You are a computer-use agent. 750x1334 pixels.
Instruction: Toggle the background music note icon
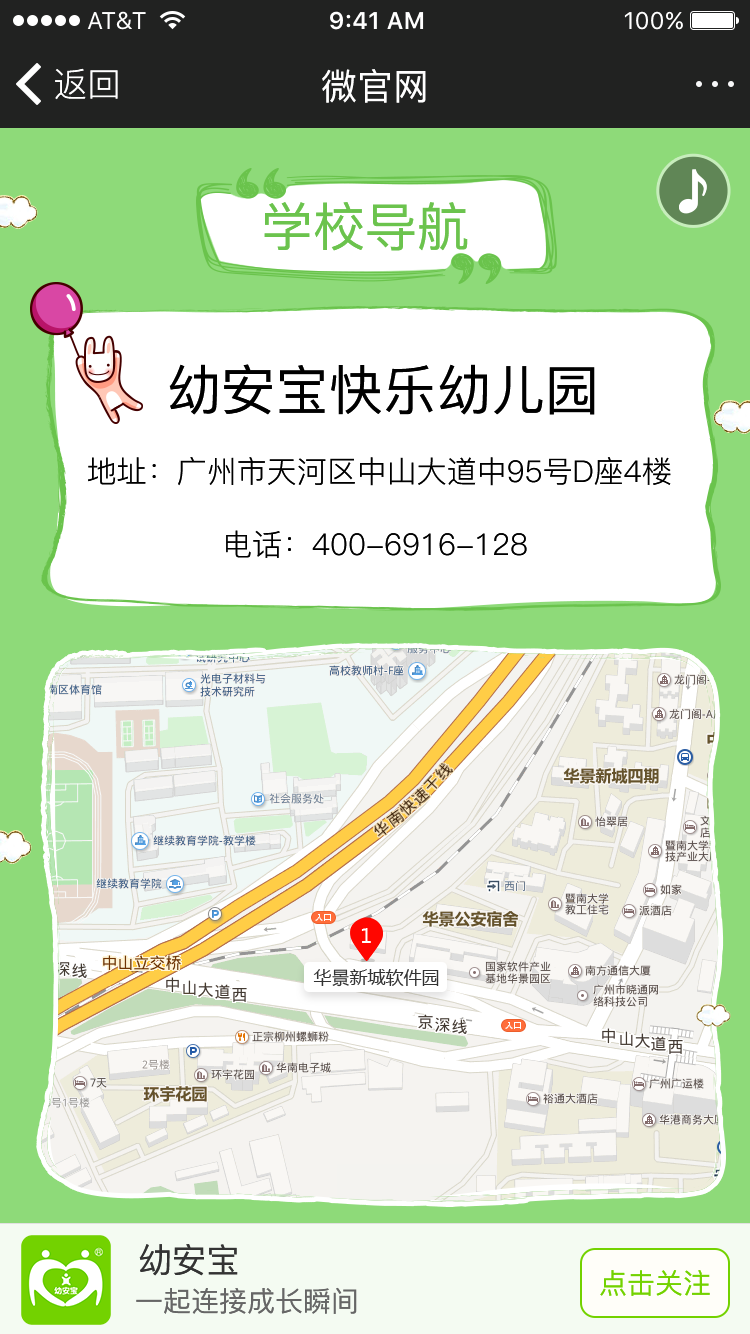click(693, 191)
